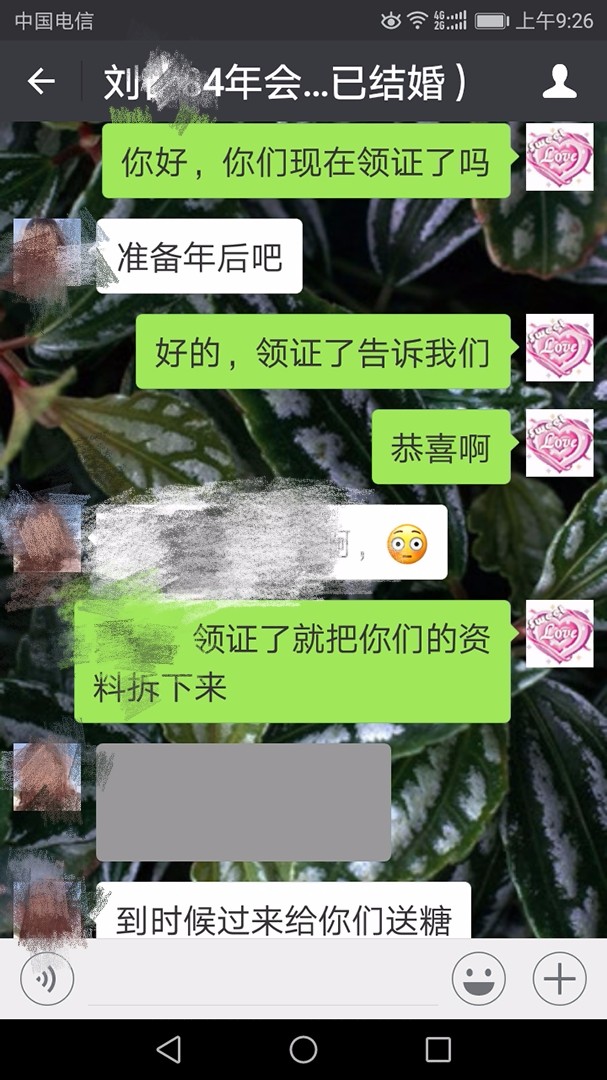Open the recent apps view

click(x=438, y=1049)
